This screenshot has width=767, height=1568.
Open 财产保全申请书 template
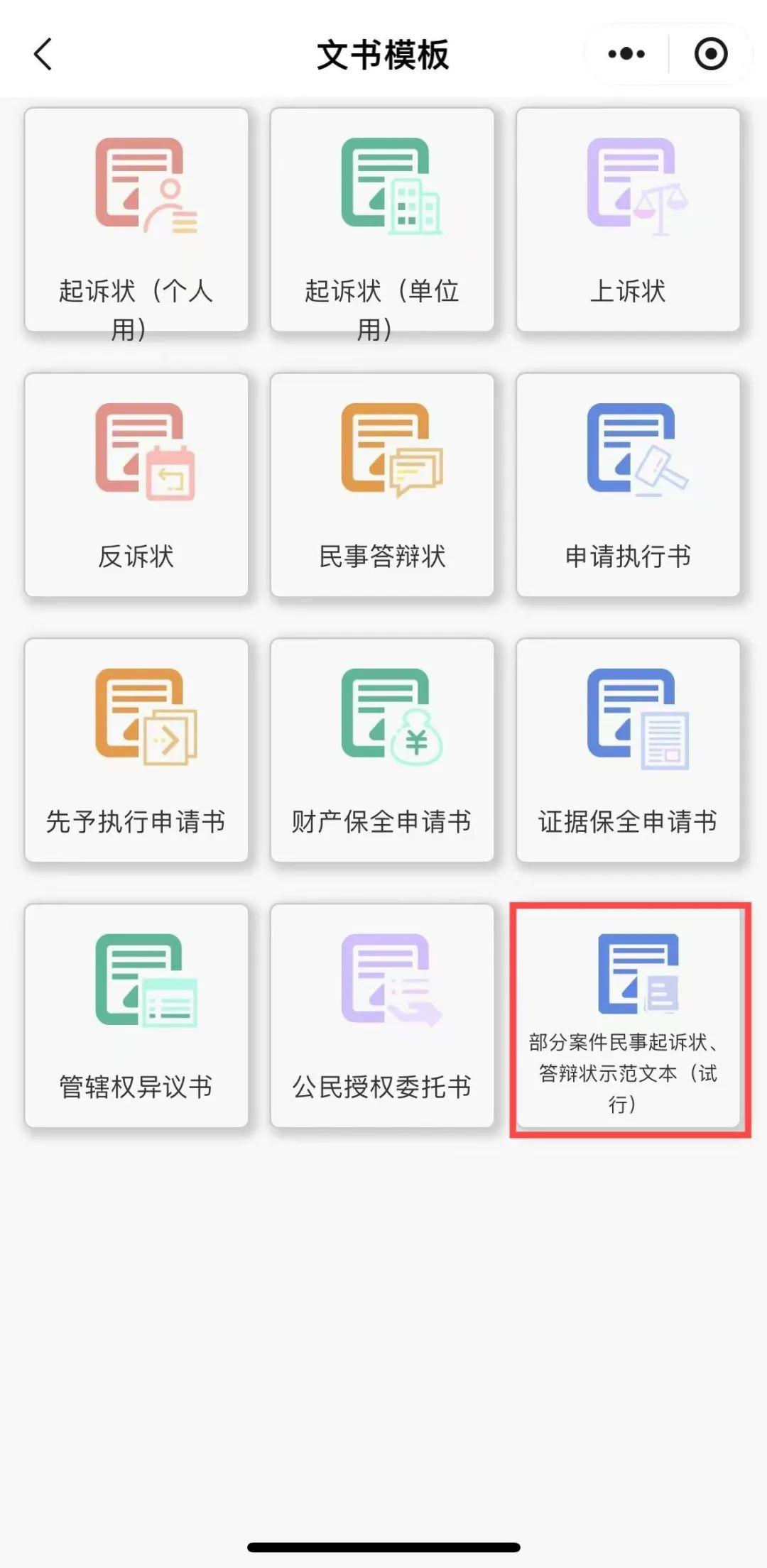382,750
